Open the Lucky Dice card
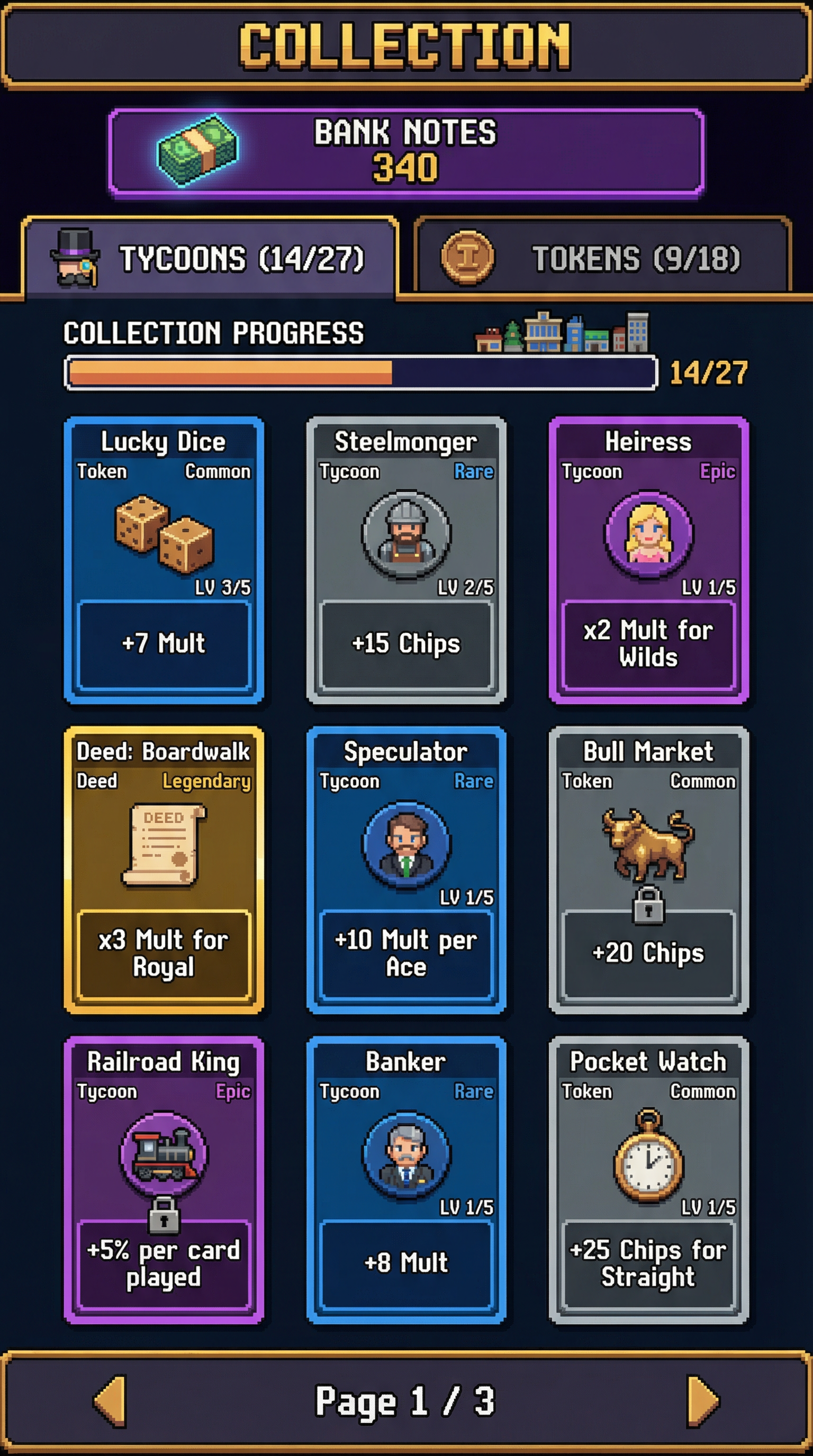This screenshot has width=813, height=1456. (164, 560)
